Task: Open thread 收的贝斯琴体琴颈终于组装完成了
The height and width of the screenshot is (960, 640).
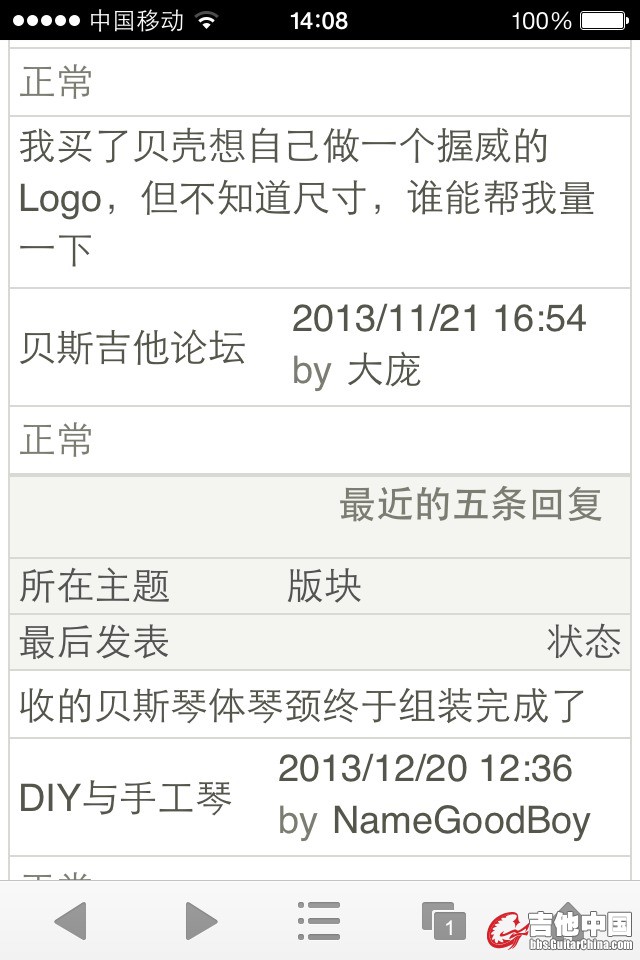Action: pyautogui.click(x=302, y=706)
